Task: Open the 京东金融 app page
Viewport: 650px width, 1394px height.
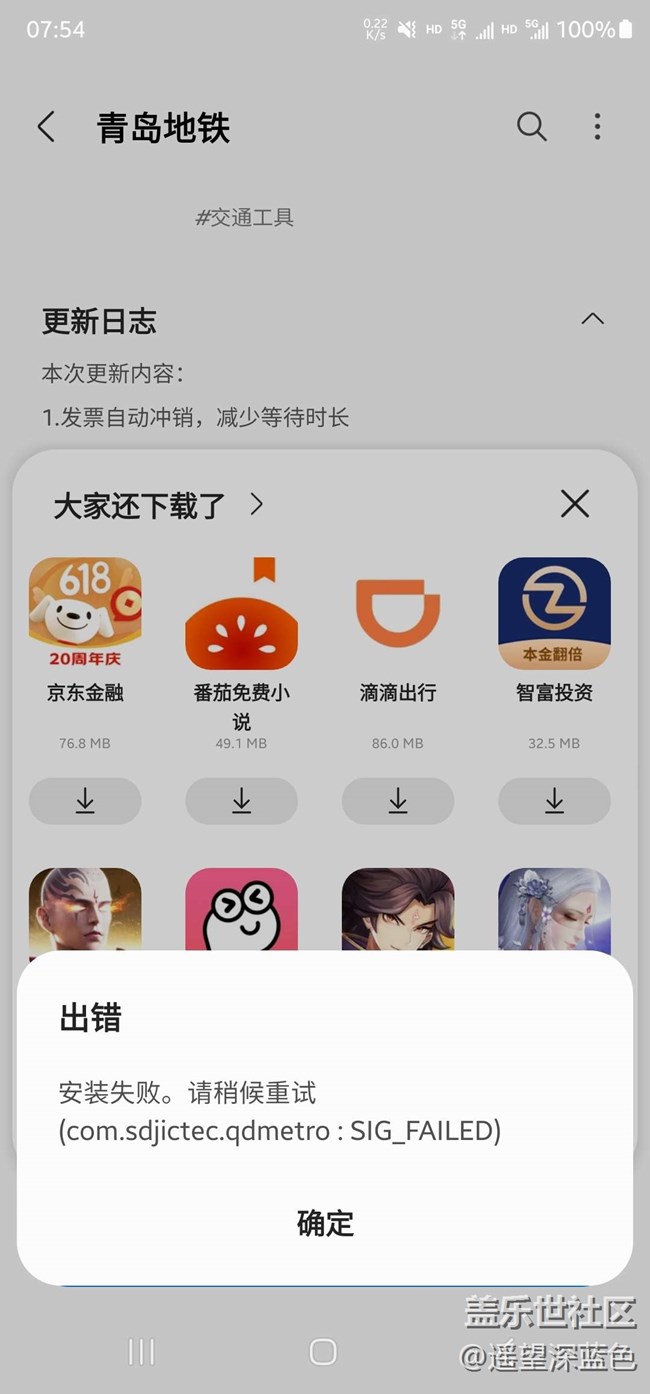Action: click(85, 614)
